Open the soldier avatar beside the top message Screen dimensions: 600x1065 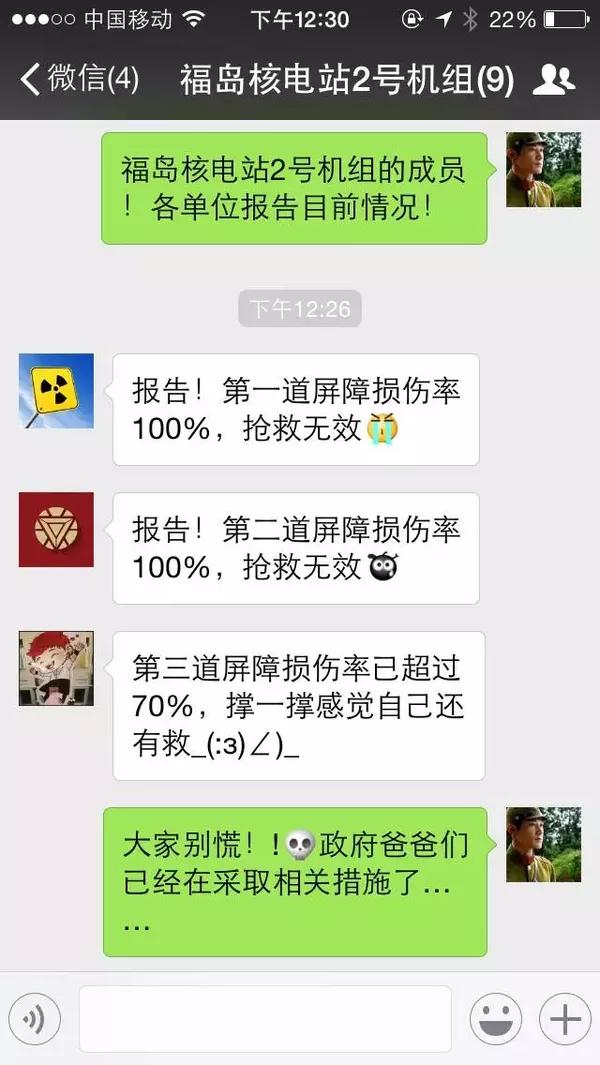(x=543, y=169)
